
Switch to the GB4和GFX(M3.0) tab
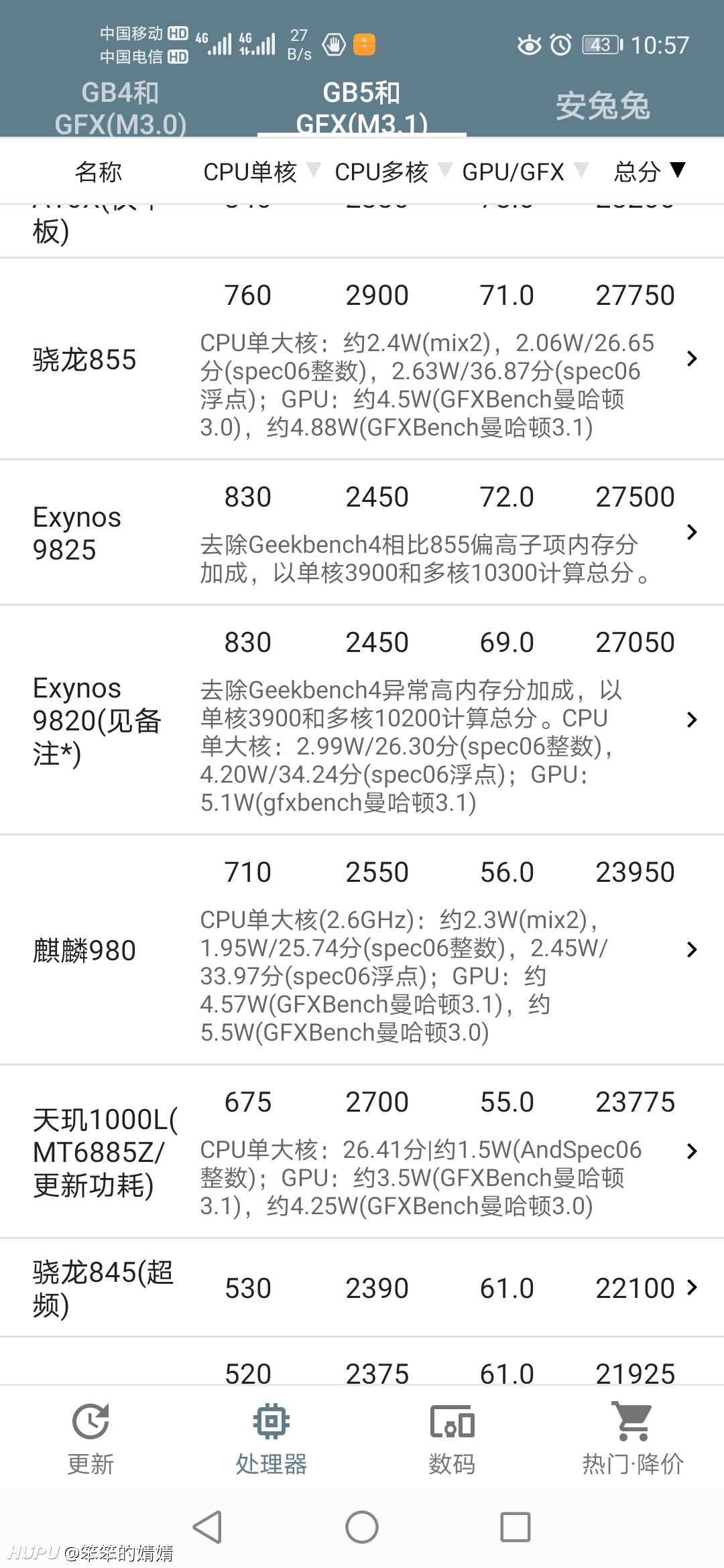click(121, 107)
